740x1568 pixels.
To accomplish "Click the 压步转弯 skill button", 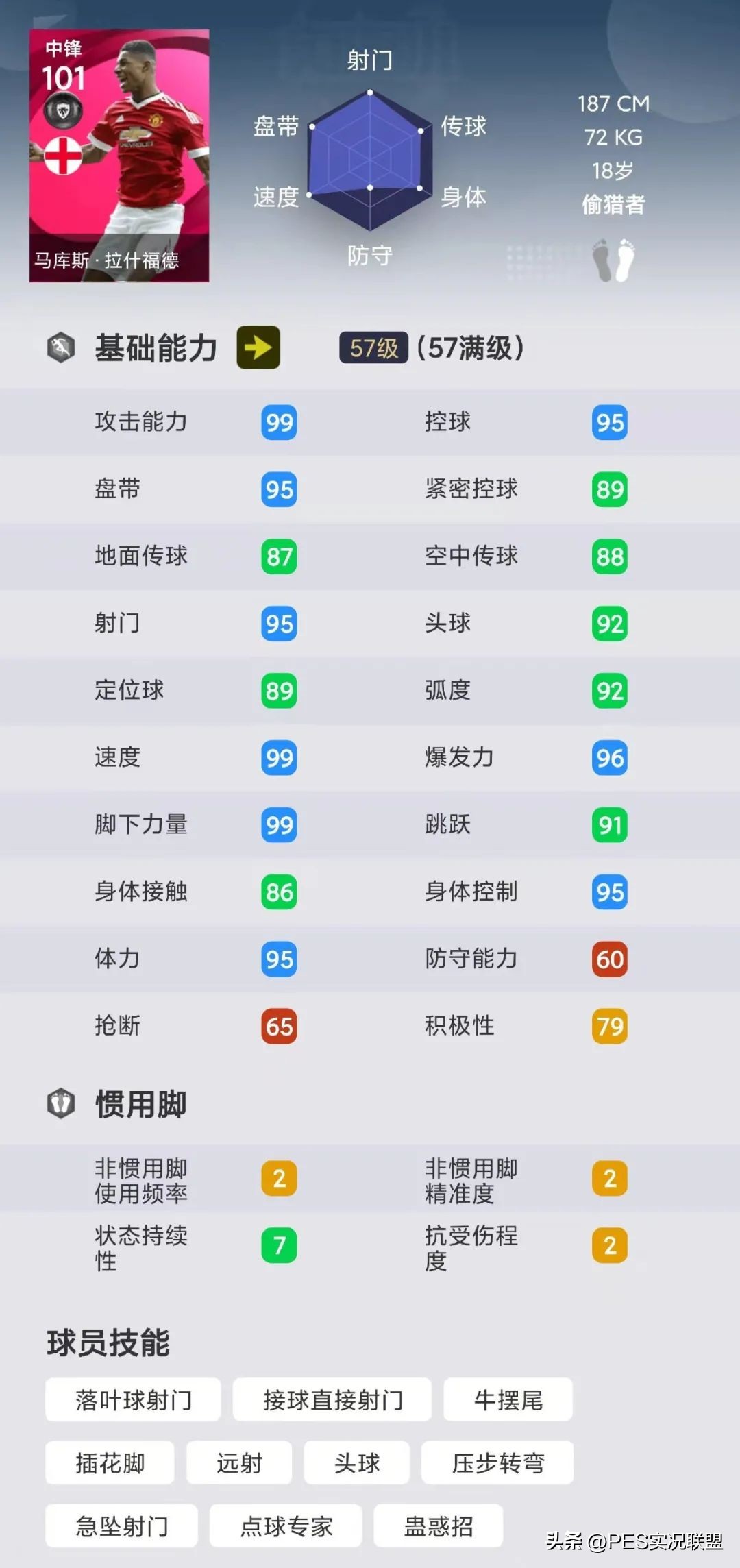I will pos(498,1463).
